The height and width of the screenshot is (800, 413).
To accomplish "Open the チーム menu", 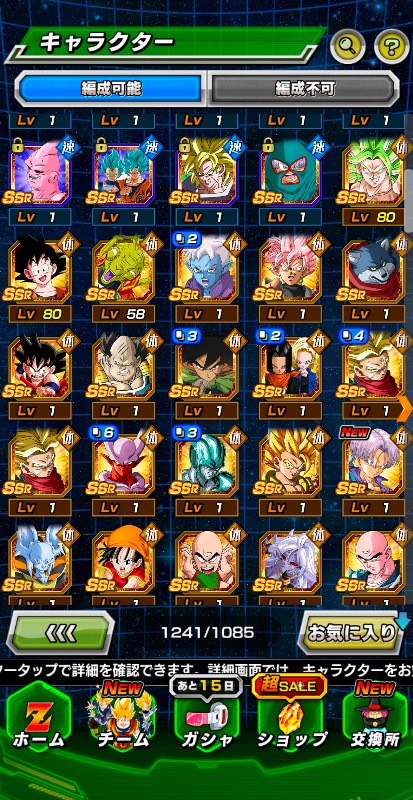I will 123,720.
